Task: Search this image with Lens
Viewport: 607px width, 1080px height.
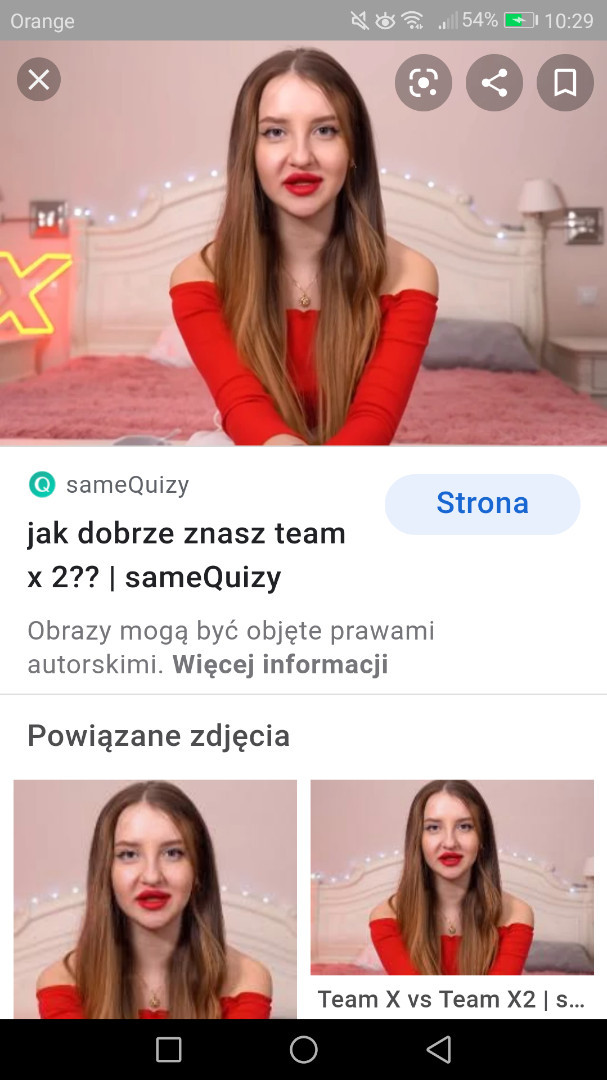Action: [423, 83]
